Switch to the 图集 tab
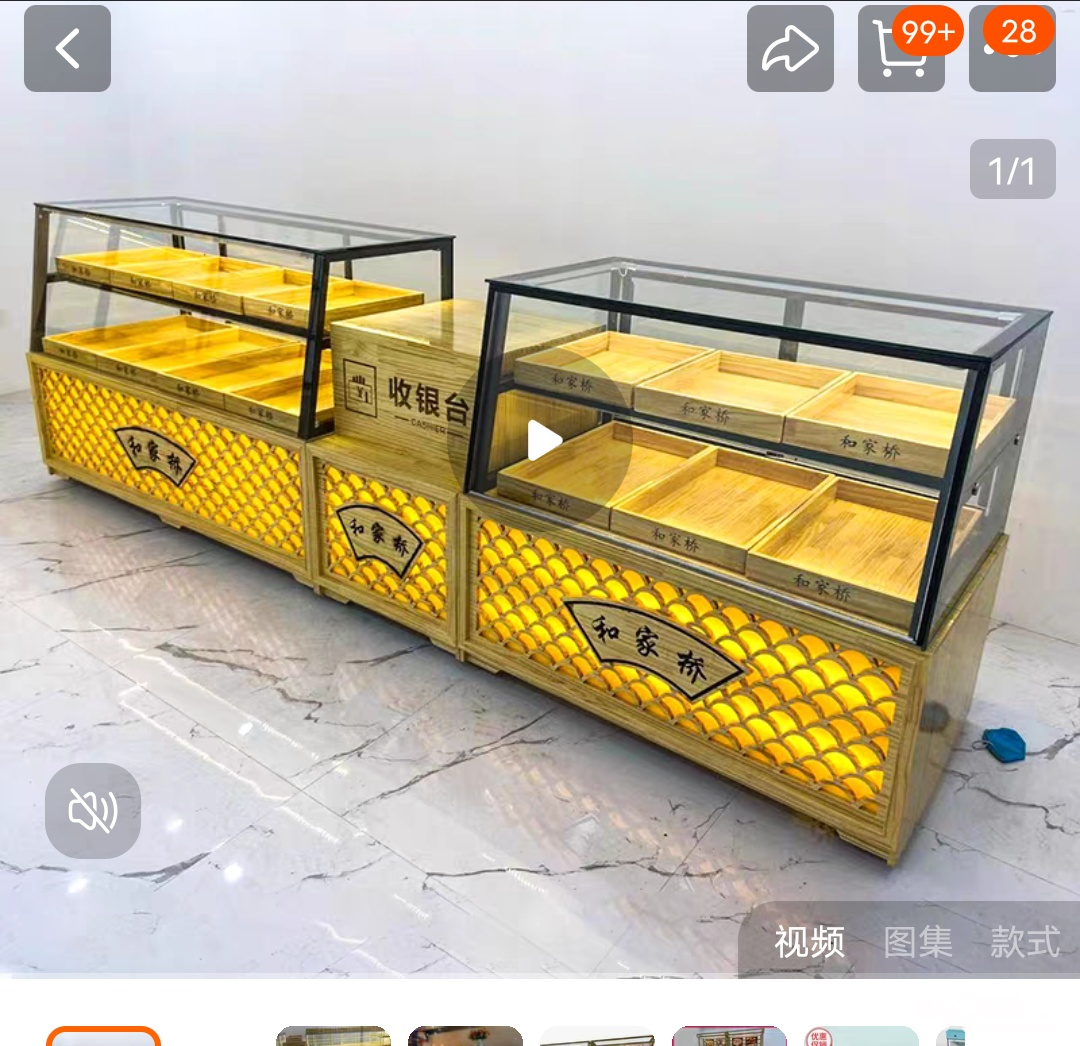This screenshot has width=1080, height=1046. coord(917,942)
